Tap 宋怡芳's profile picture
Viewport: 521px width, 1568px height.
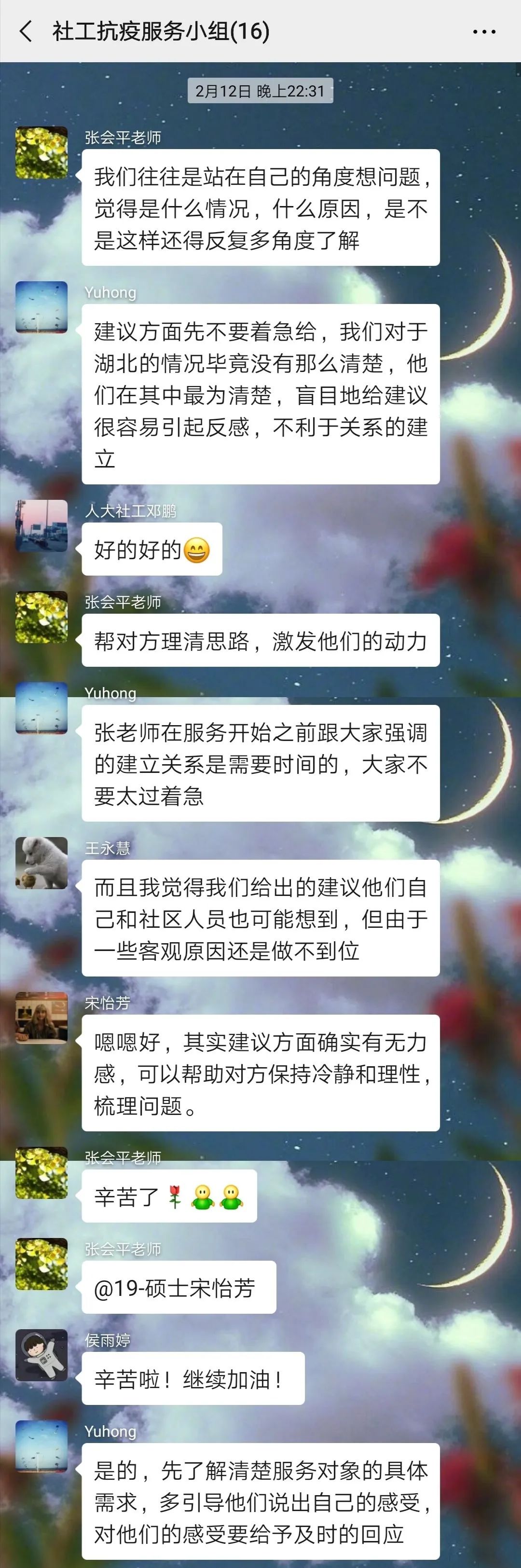pyautogui.click(x=41, y=1018)
